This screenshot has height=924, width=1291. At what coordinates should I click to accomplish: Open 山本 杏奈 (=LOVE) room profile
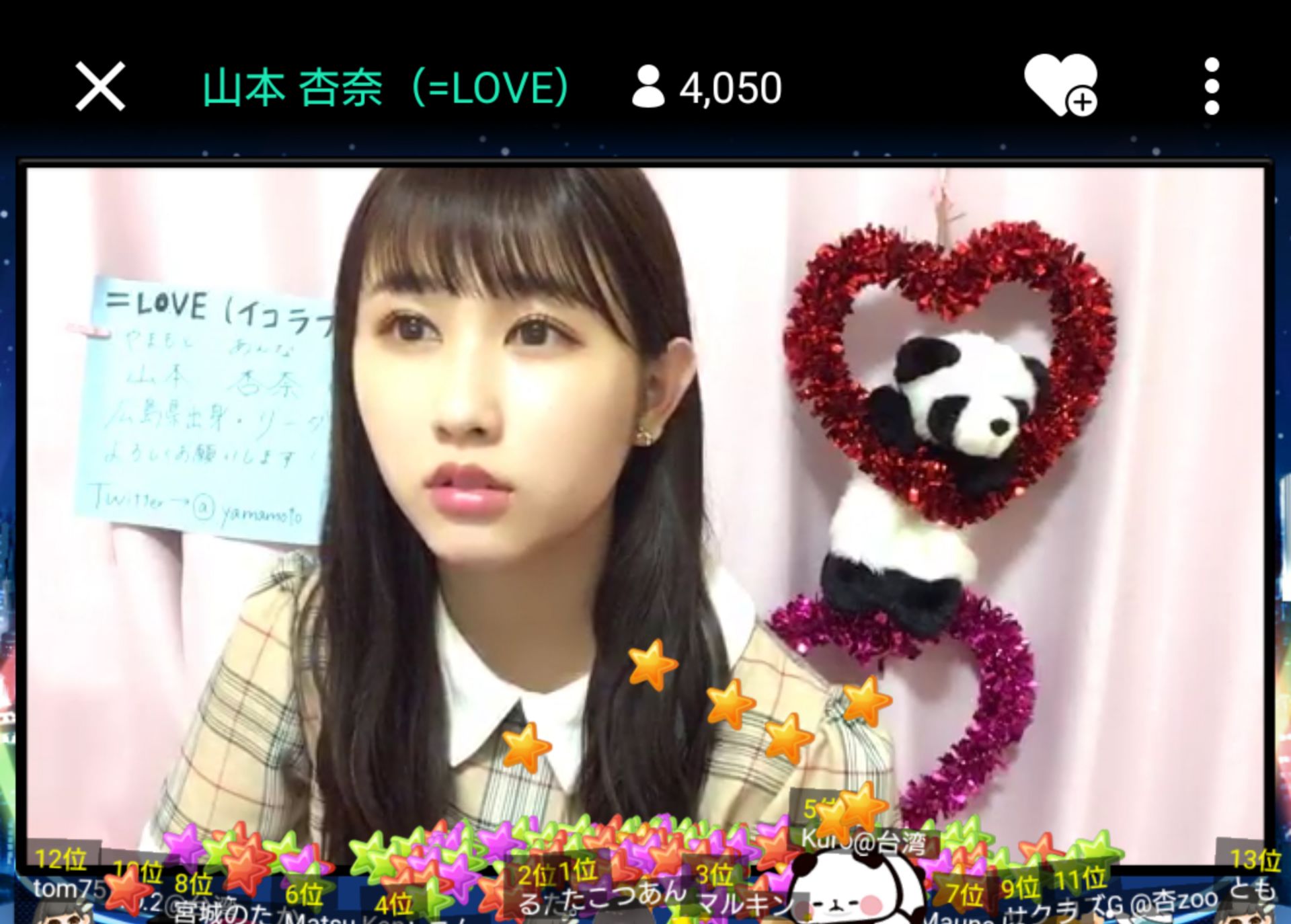(385, 88)
